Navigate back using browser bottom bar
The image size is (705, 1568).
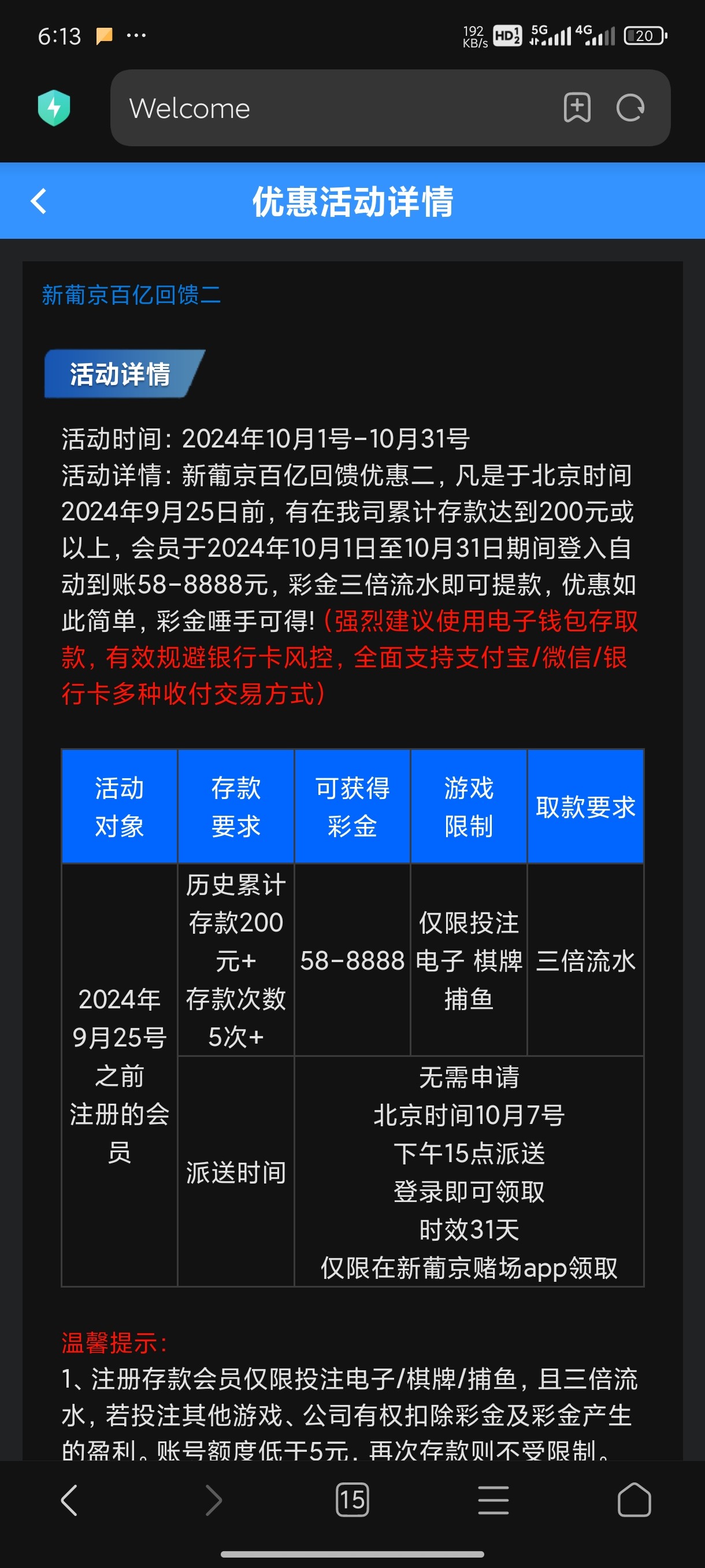tap(69, 1500)
